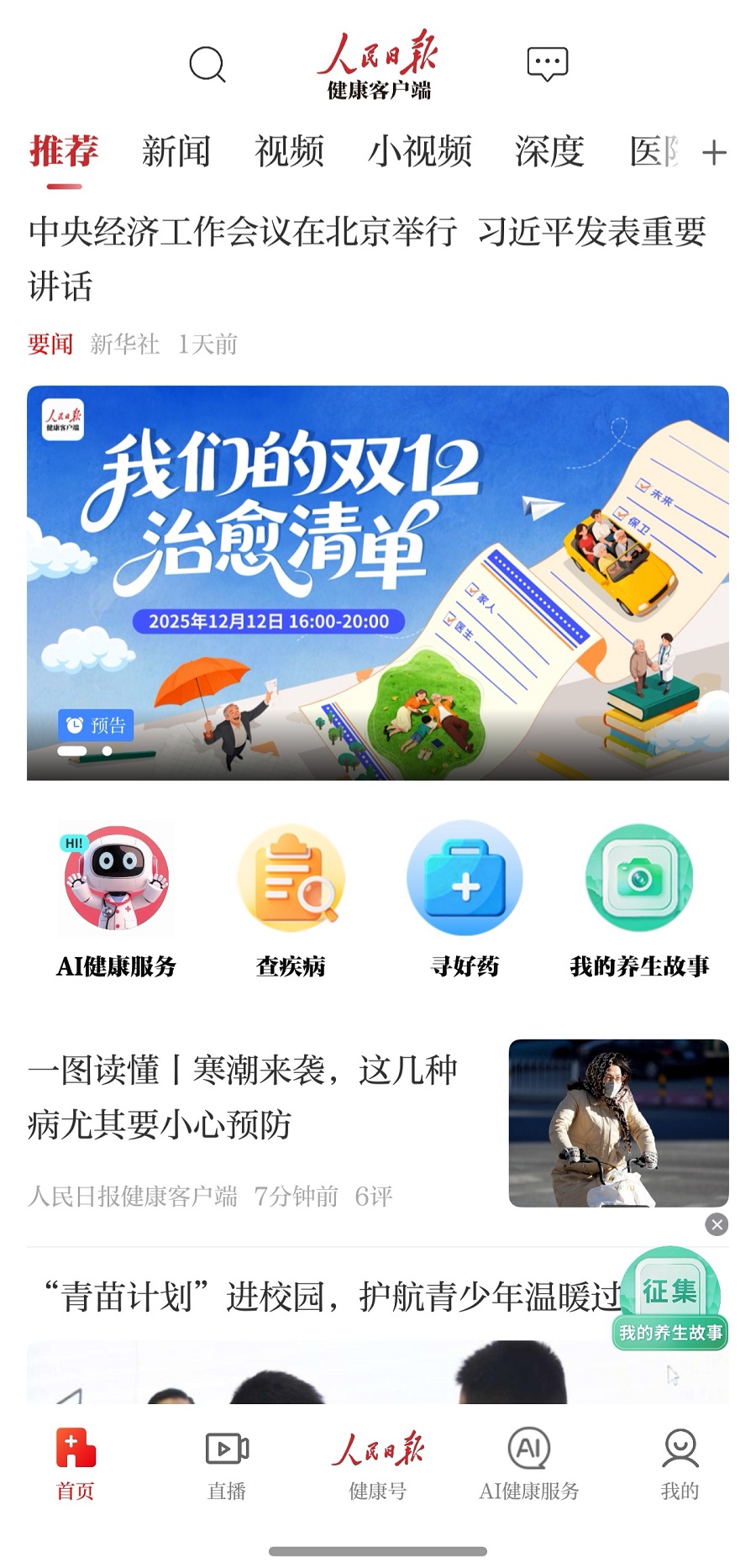This screenshot has height=1568, width=756.
Task: Open the 我的 profile tab
Action: (x=680, y=1465)
